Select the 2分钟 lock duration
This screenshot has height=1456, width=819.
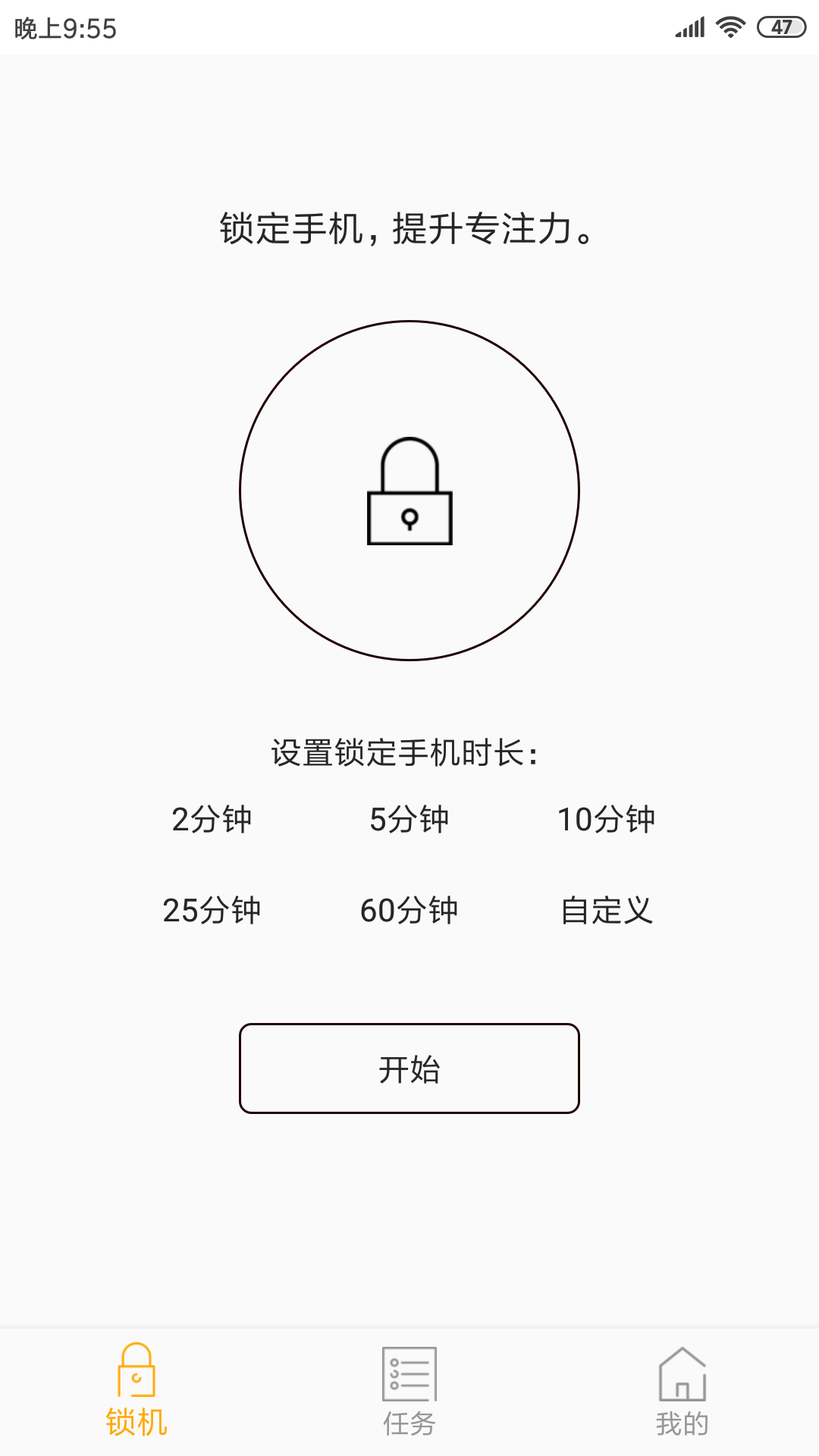(x=212, y=820)
